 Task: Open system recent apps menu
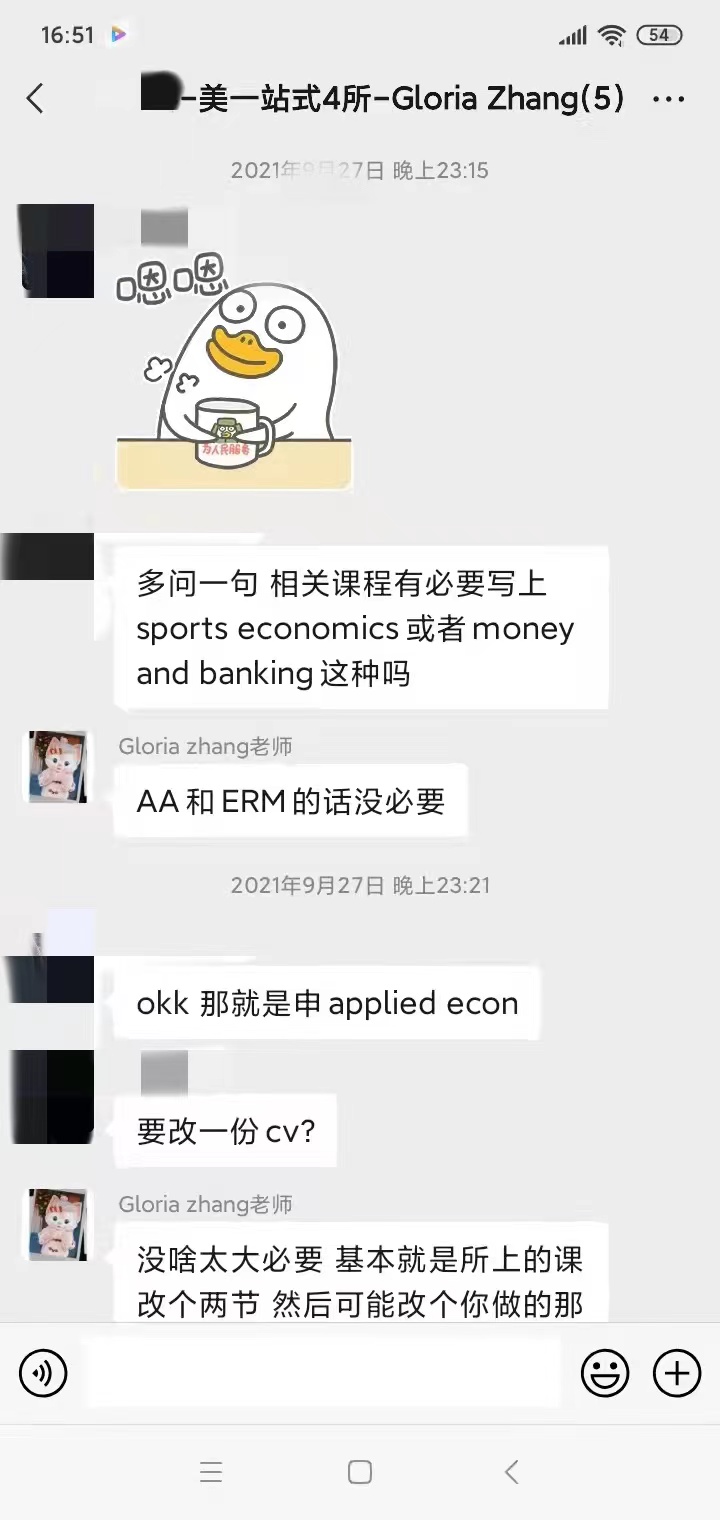point(210,1472)
